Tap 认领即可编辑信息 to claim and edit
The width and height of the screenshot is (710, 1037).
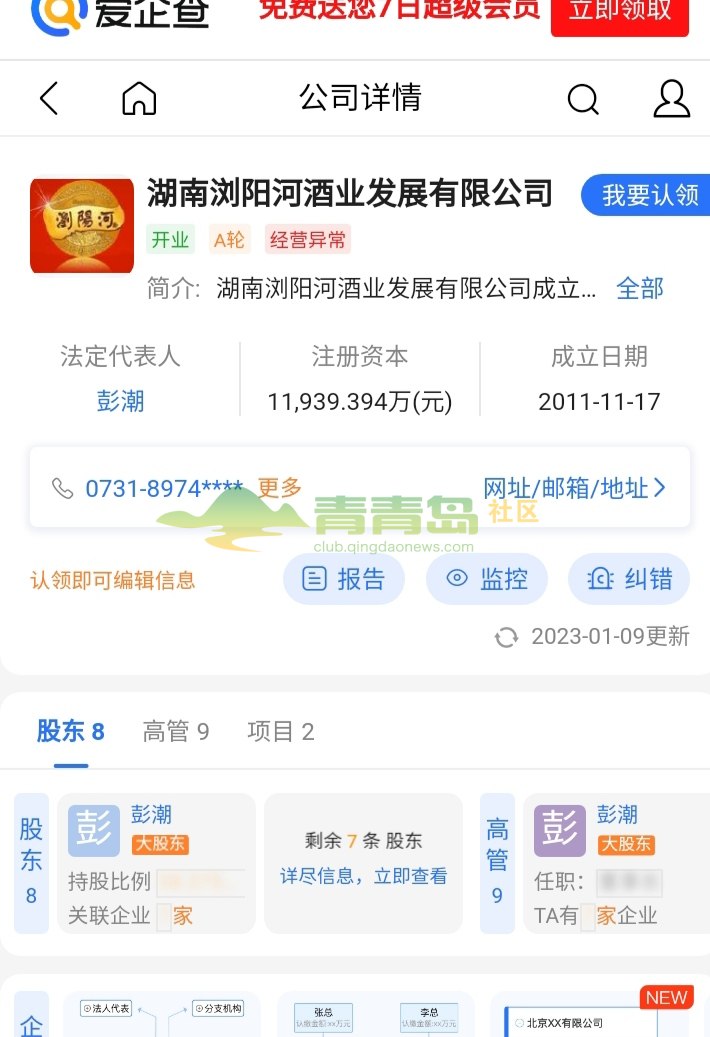click(113, 580)
